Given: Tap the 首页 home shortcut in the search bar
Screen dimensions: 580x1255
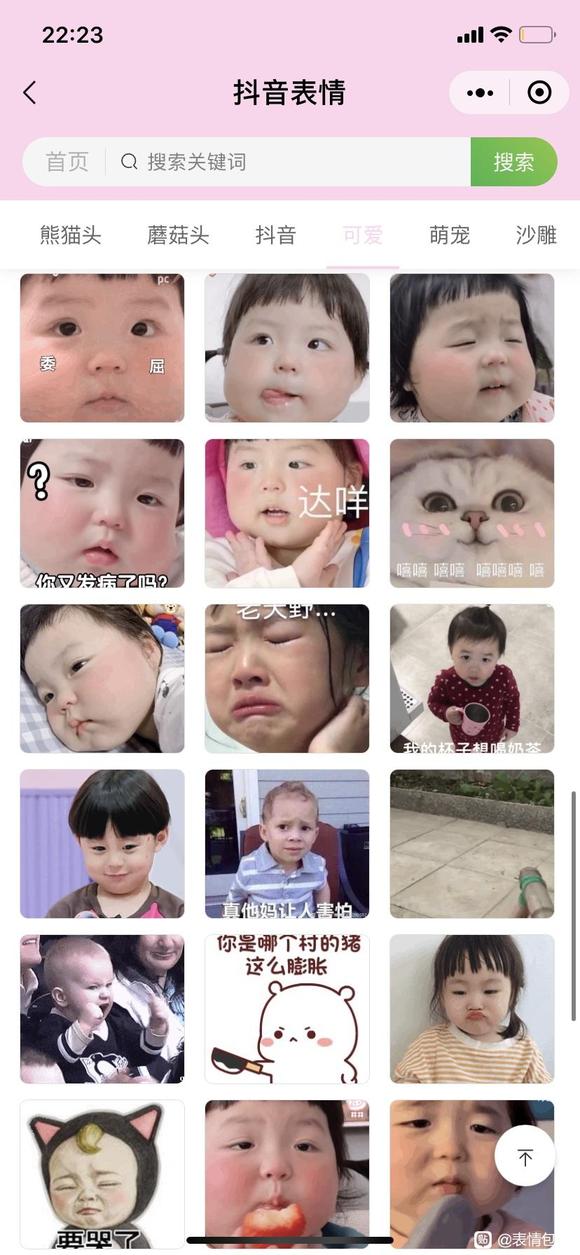Looking at the screenshot, I should click(67, 162).
